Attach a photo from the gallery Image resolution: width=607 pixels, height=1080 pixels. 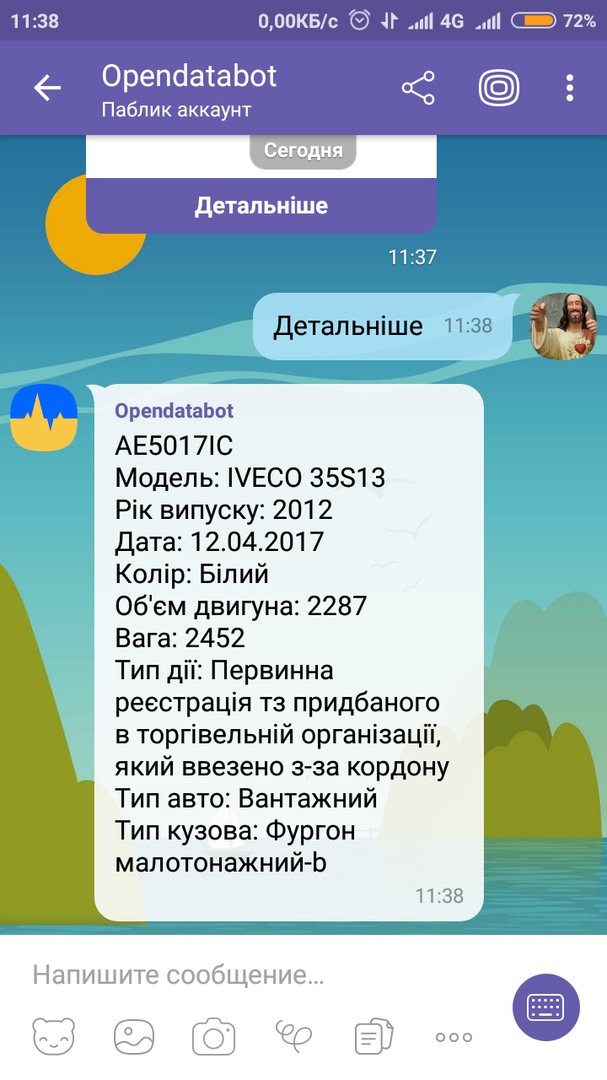133,1037
